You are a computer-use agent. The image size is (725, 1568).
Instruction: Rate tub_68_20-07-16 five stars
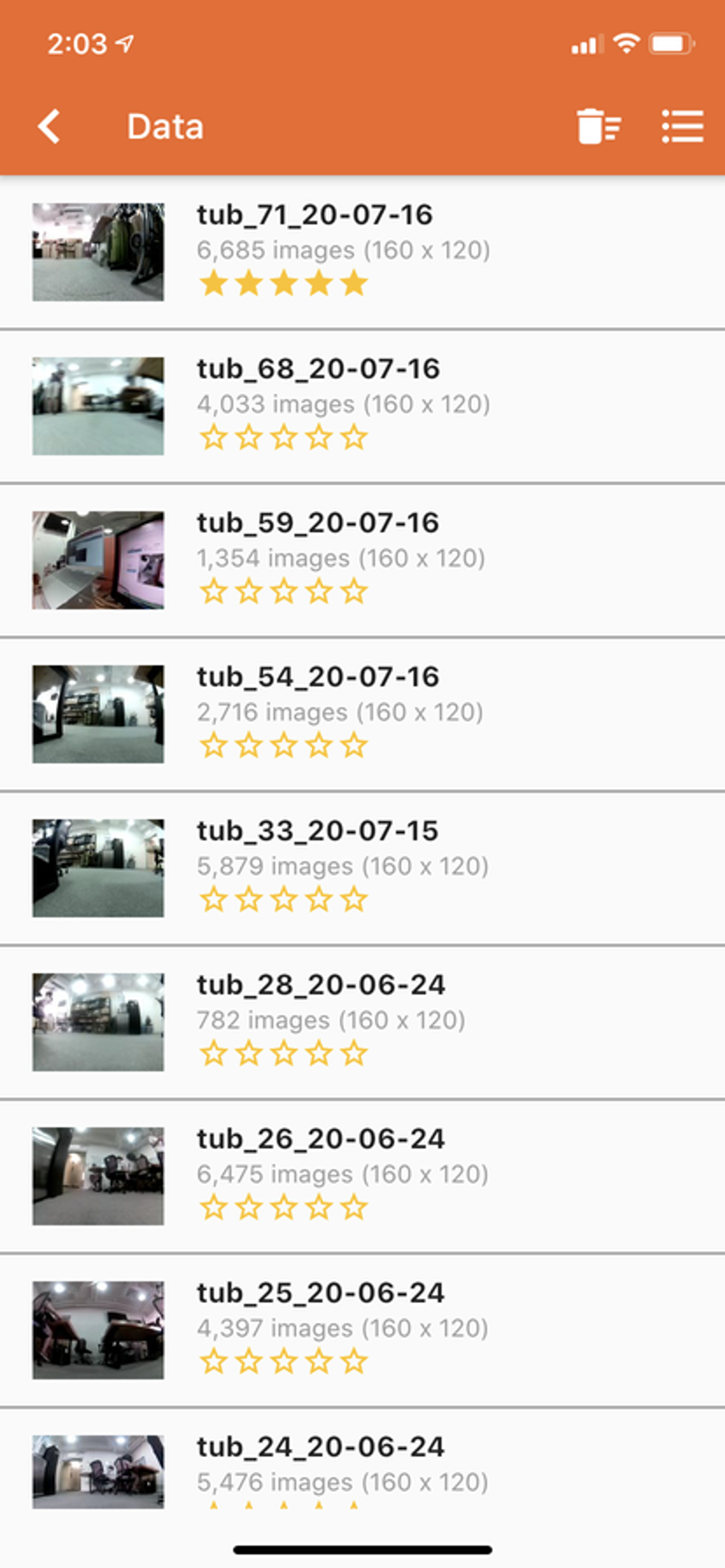pyautogui.click(x=354, y=437)
